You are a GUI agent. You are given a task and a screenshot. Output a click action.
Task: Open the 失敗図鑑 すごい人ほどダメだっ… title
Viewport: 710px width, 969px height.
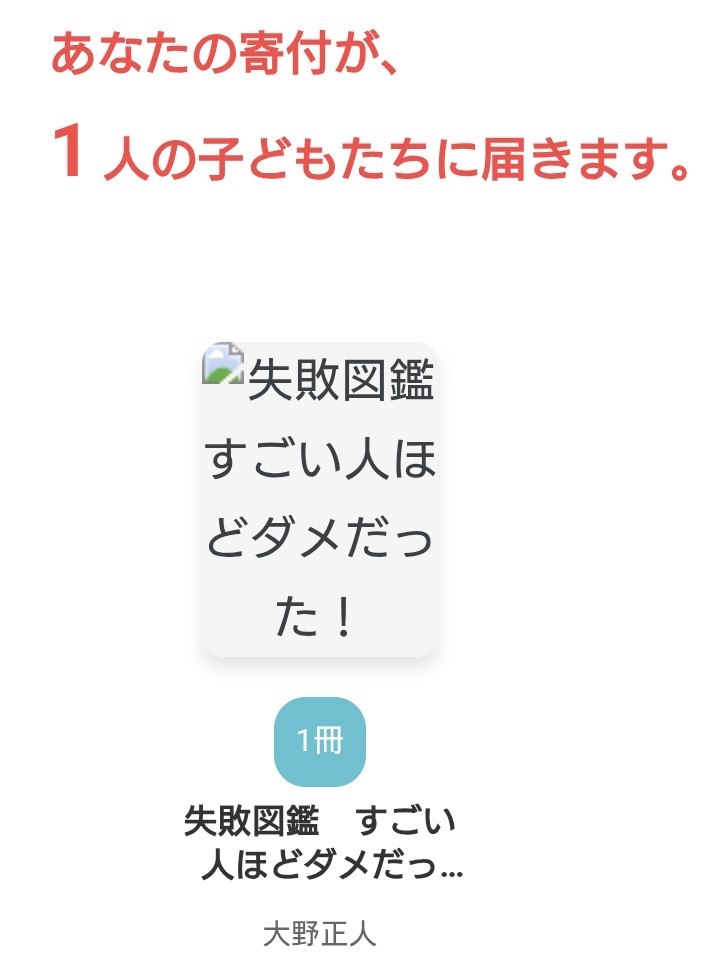tap(321, 842)
